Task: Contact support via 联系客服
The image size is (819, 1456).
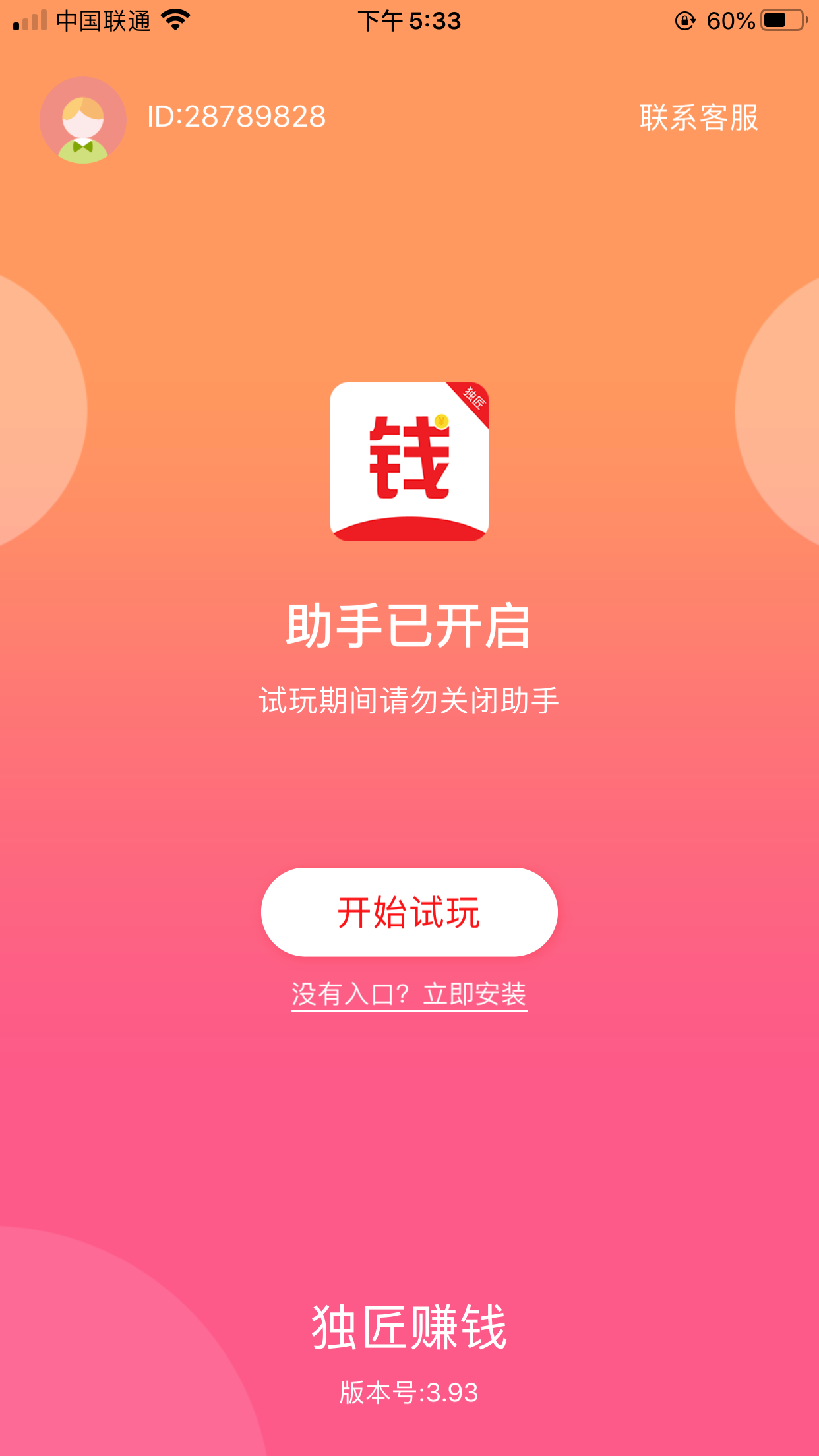Action: 698,117
